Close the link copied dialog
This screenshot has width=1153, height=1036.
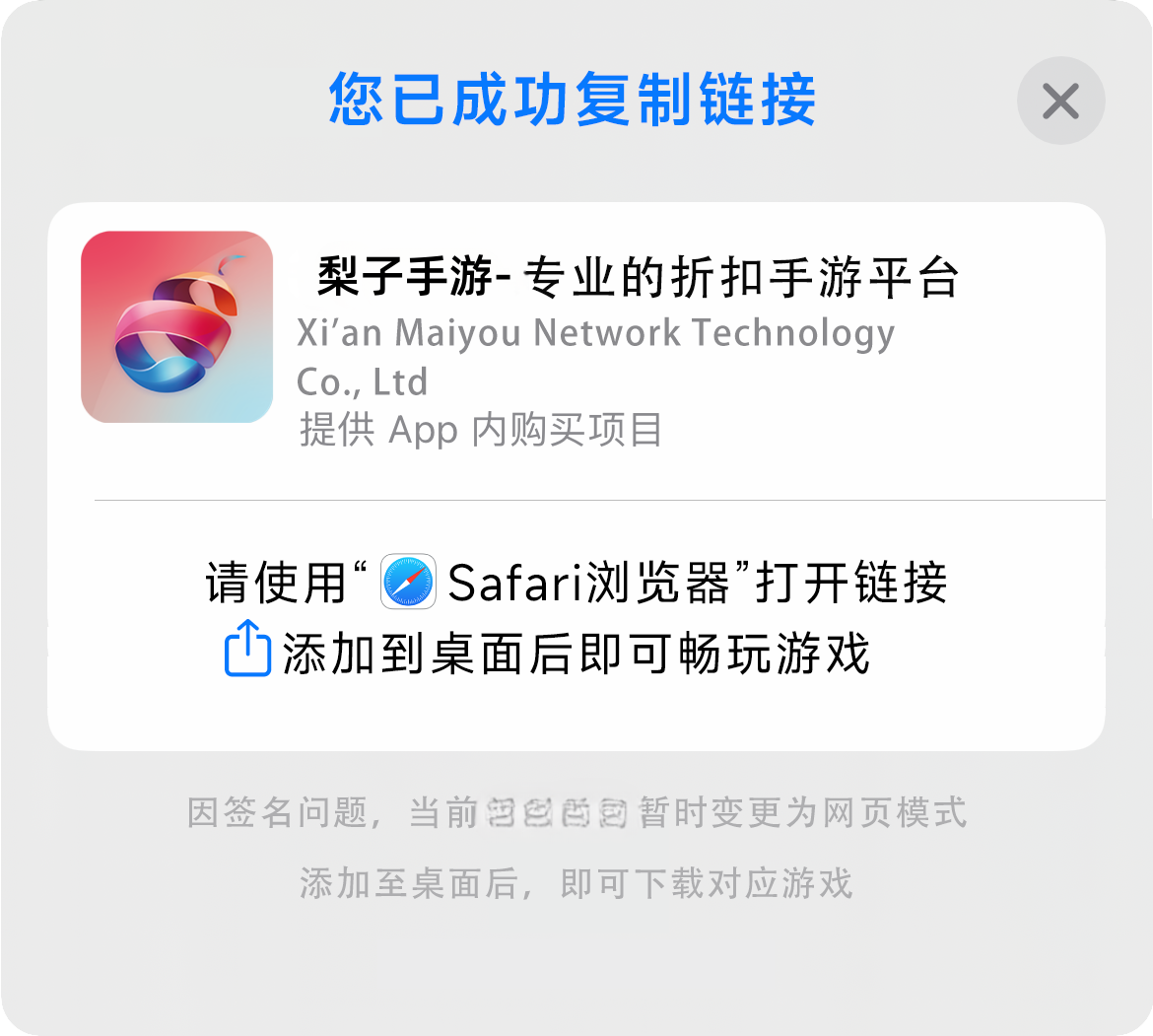[x=1060, y=101]
